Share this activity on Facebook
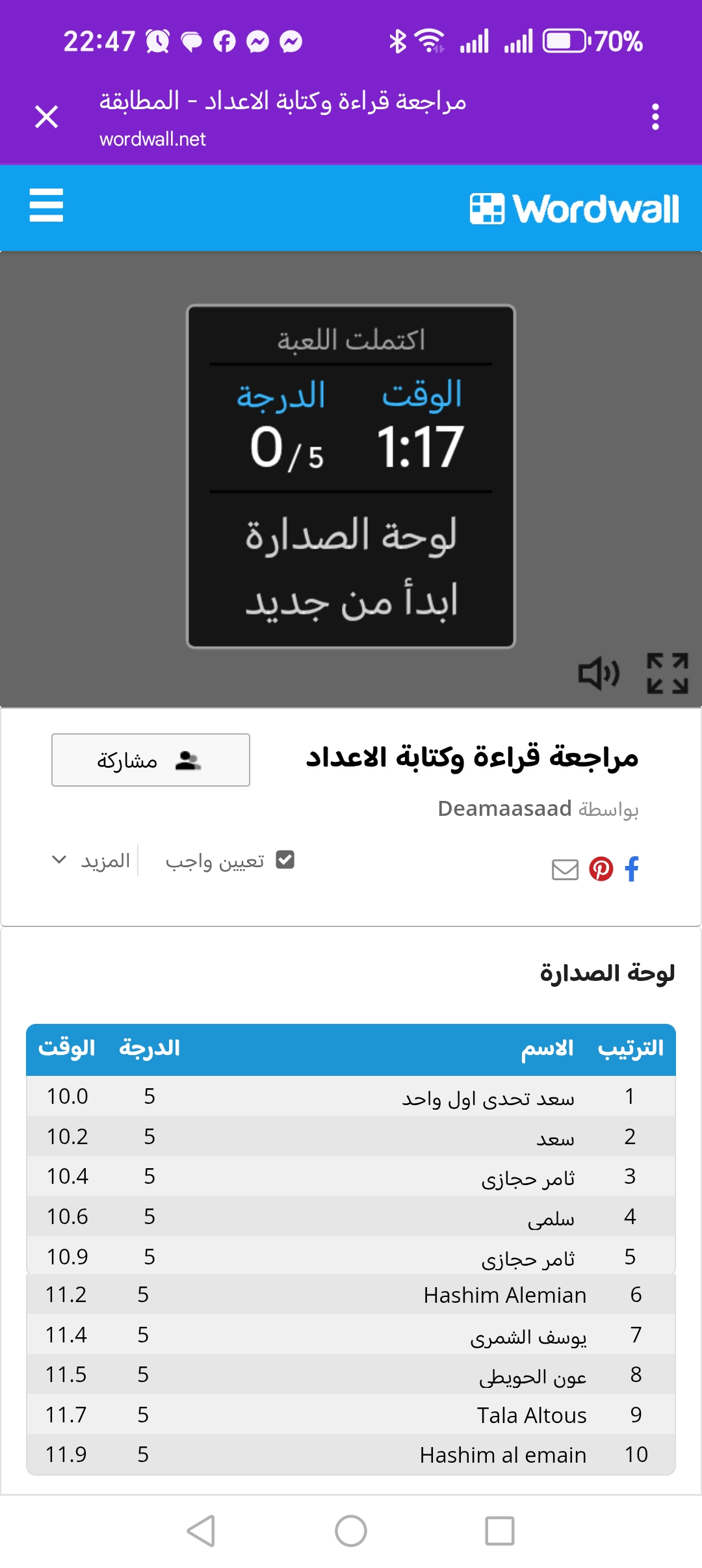 632,869
